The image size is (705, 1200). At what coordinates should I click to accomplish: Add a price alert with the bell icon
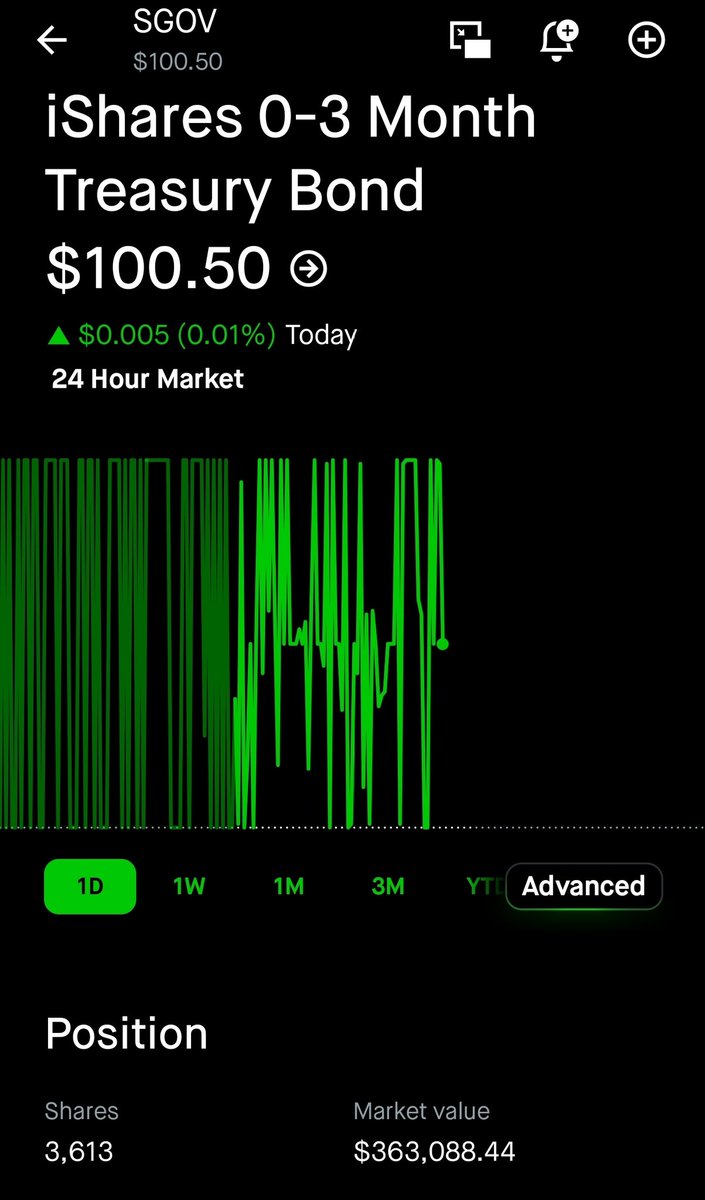coord(558,40)
